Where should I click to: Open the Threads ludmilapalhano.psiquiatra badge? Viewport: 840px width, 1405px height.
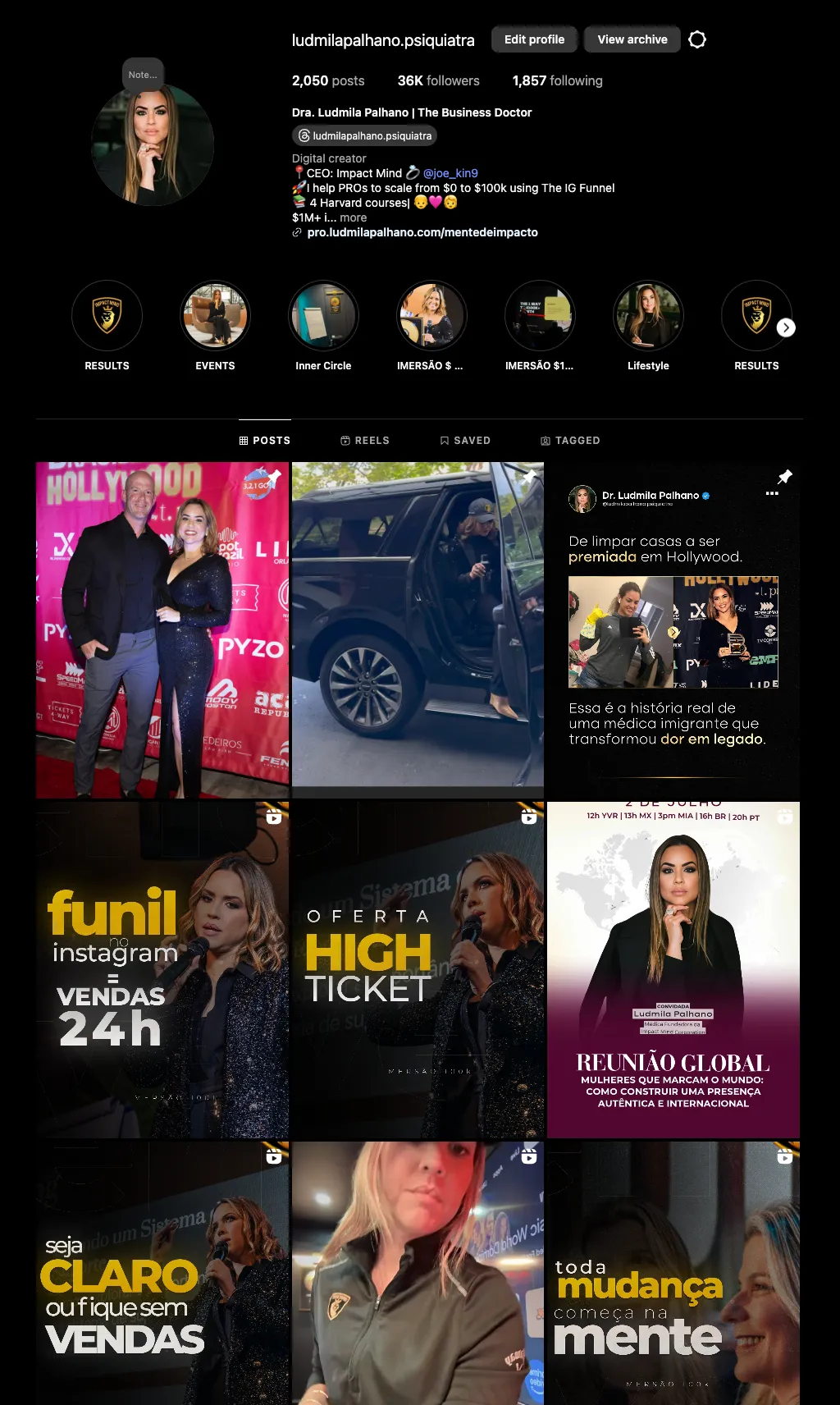point(364,135)
